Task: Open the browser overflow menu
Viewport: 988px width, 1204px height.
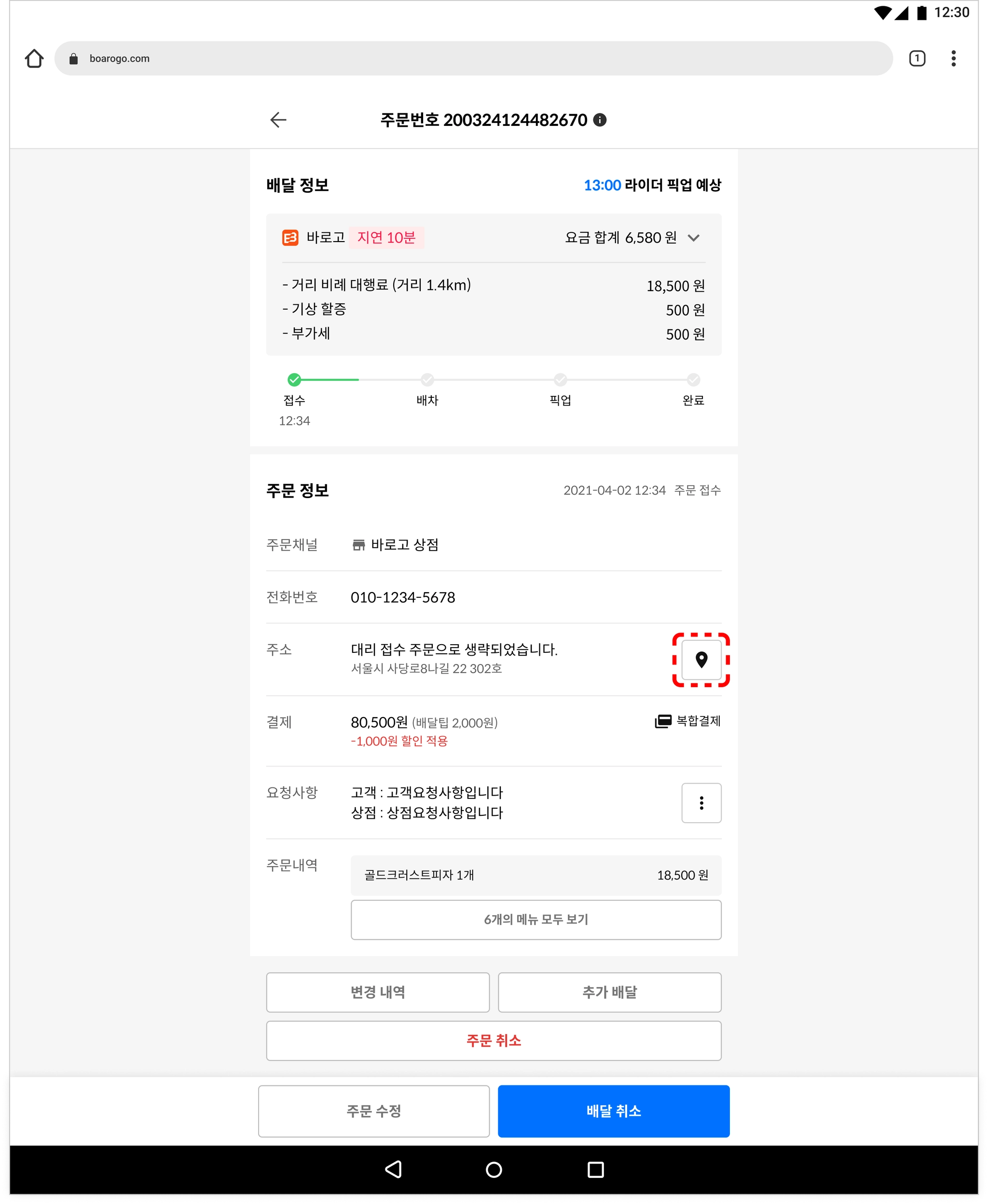Action: coord(953,58)
